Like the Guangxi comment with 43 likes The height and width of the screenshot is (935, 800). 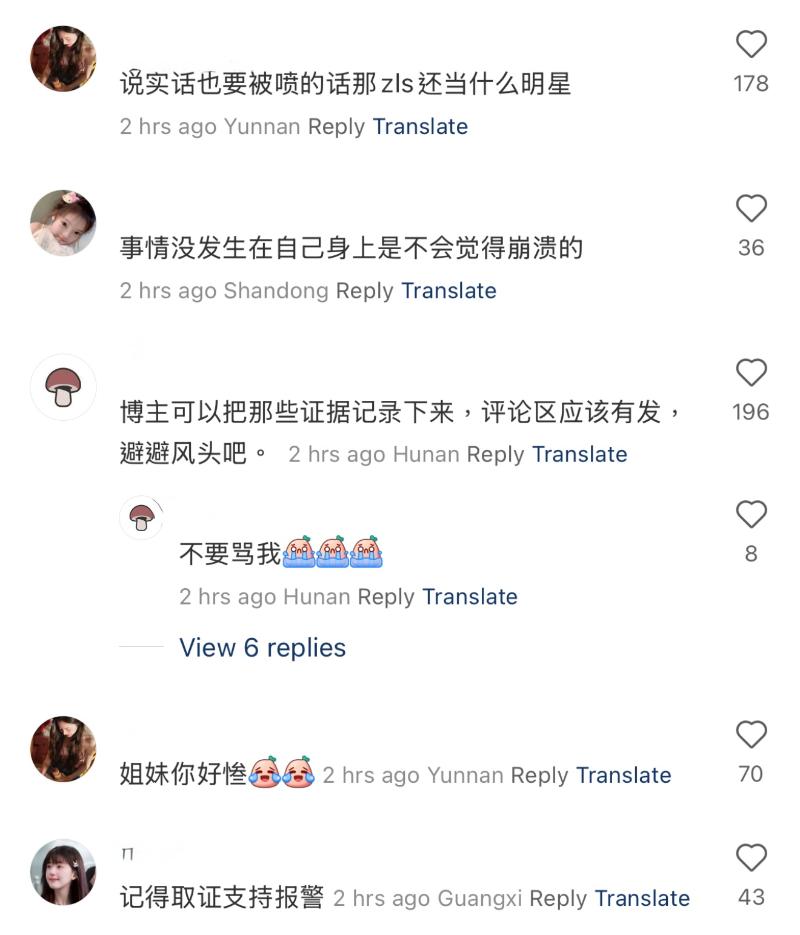click(751, 858)
